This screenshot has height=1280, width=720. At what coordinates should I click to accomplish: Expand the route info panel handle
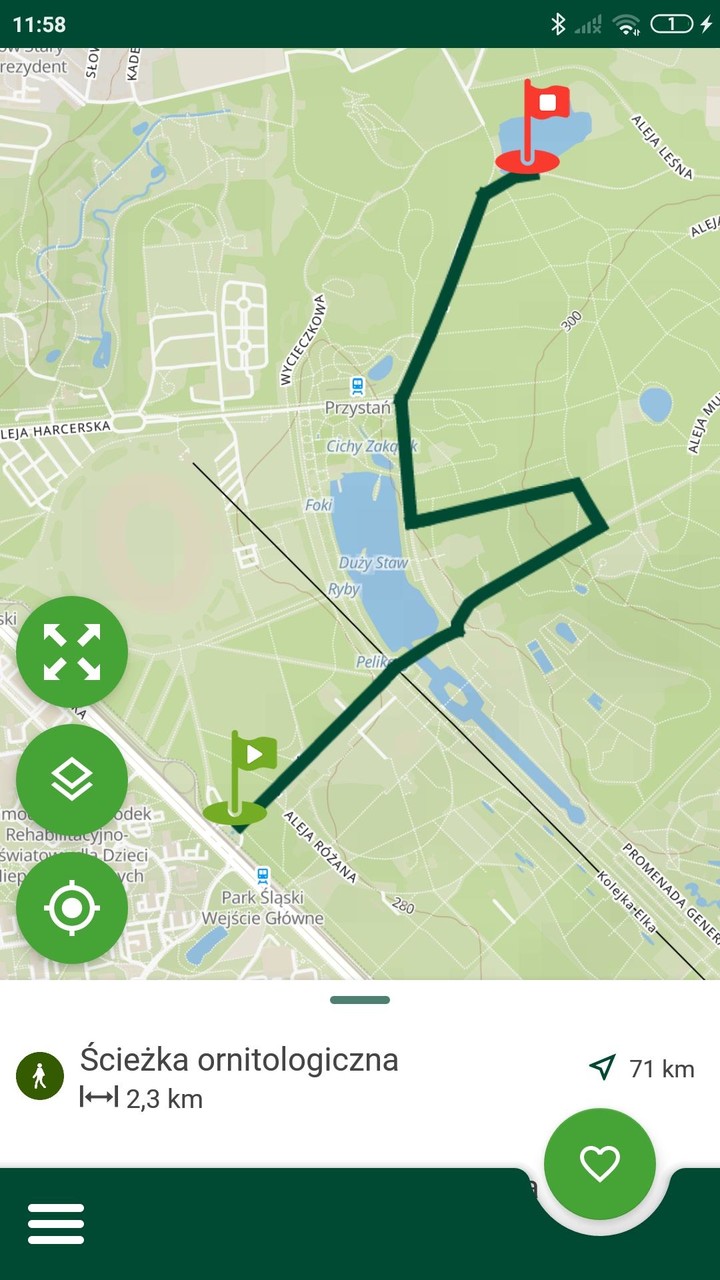click(360, 999)
